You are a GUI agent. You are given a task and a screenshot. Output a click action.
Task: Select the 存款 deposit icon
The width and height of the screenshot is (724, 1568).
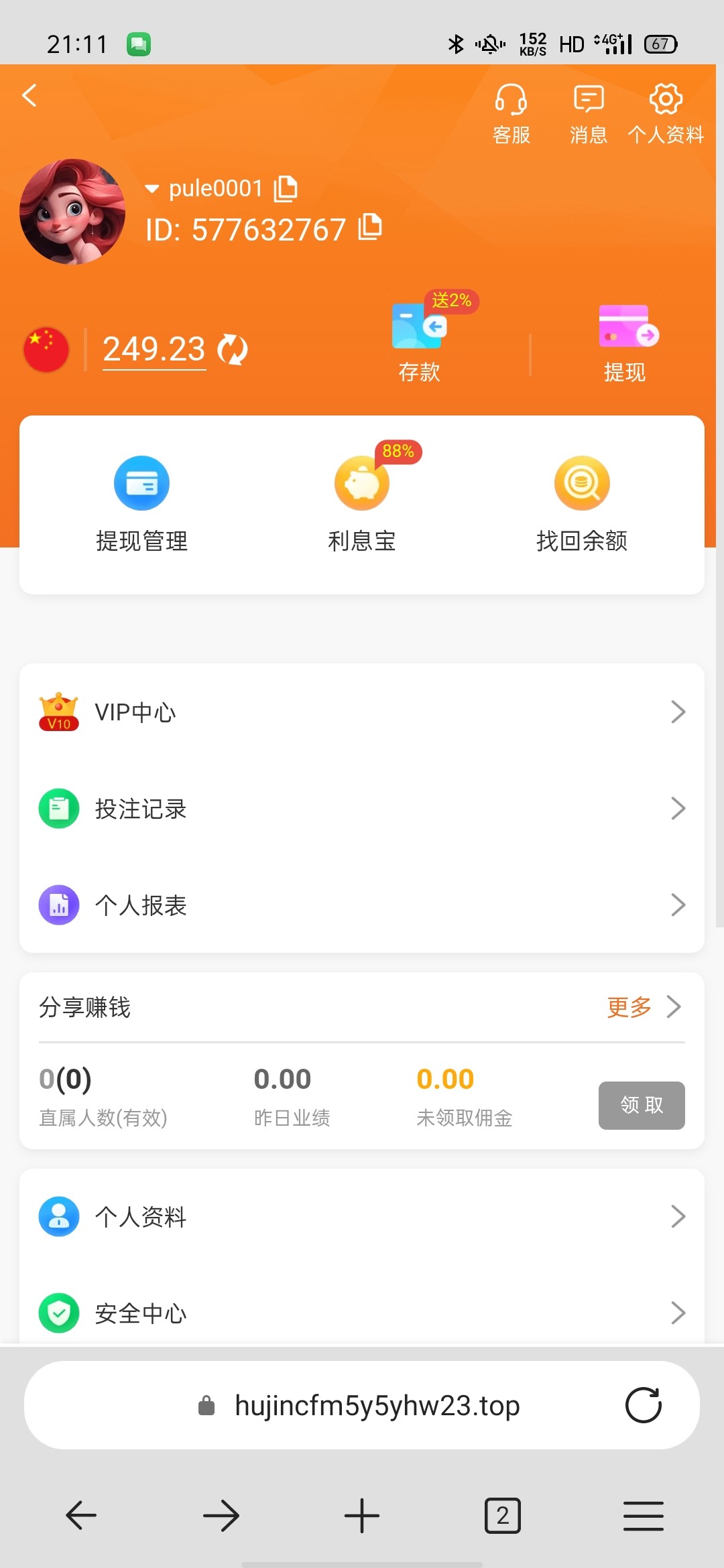pos(417,338)
